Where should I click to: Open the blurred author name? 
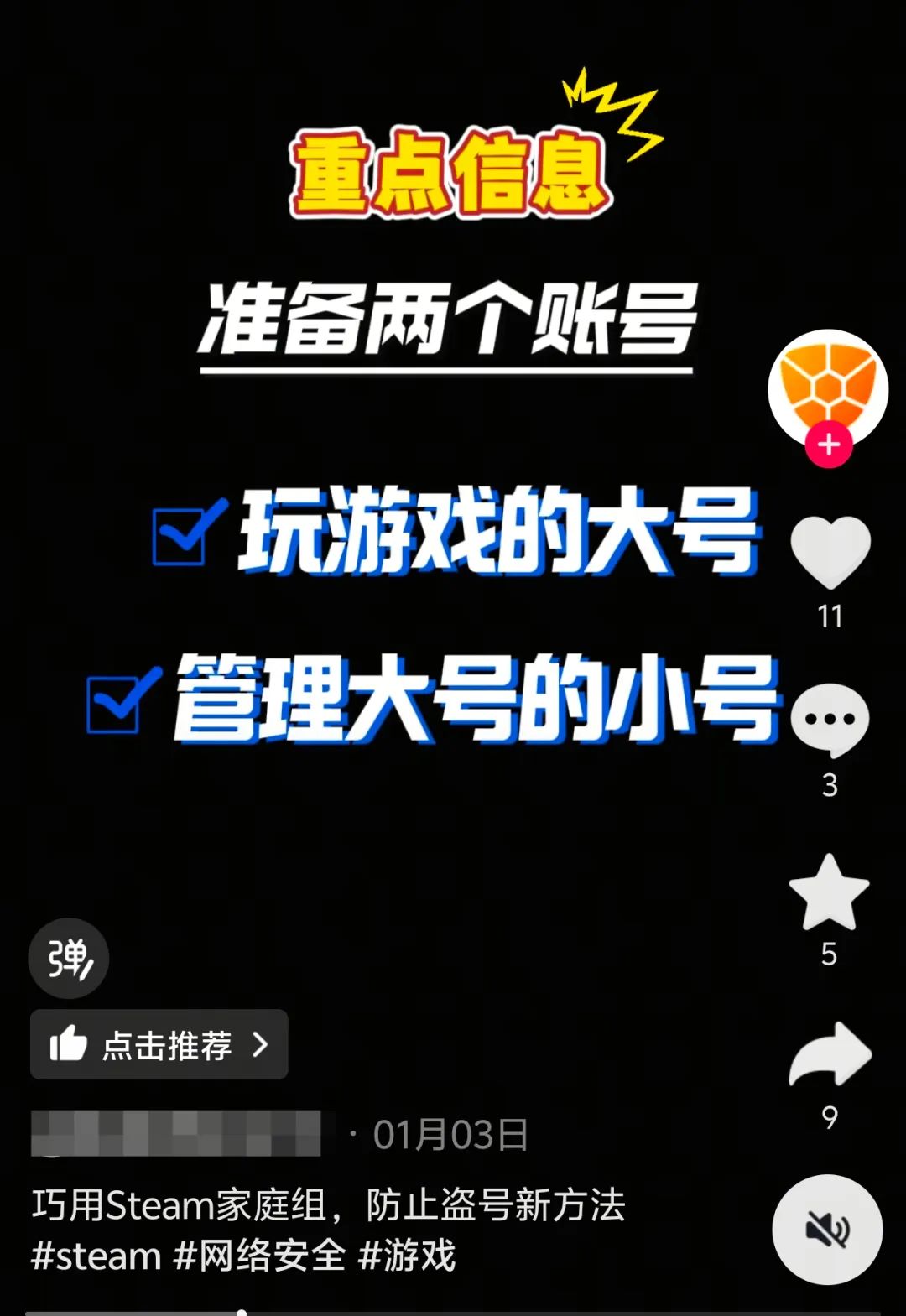[176, 1134]
